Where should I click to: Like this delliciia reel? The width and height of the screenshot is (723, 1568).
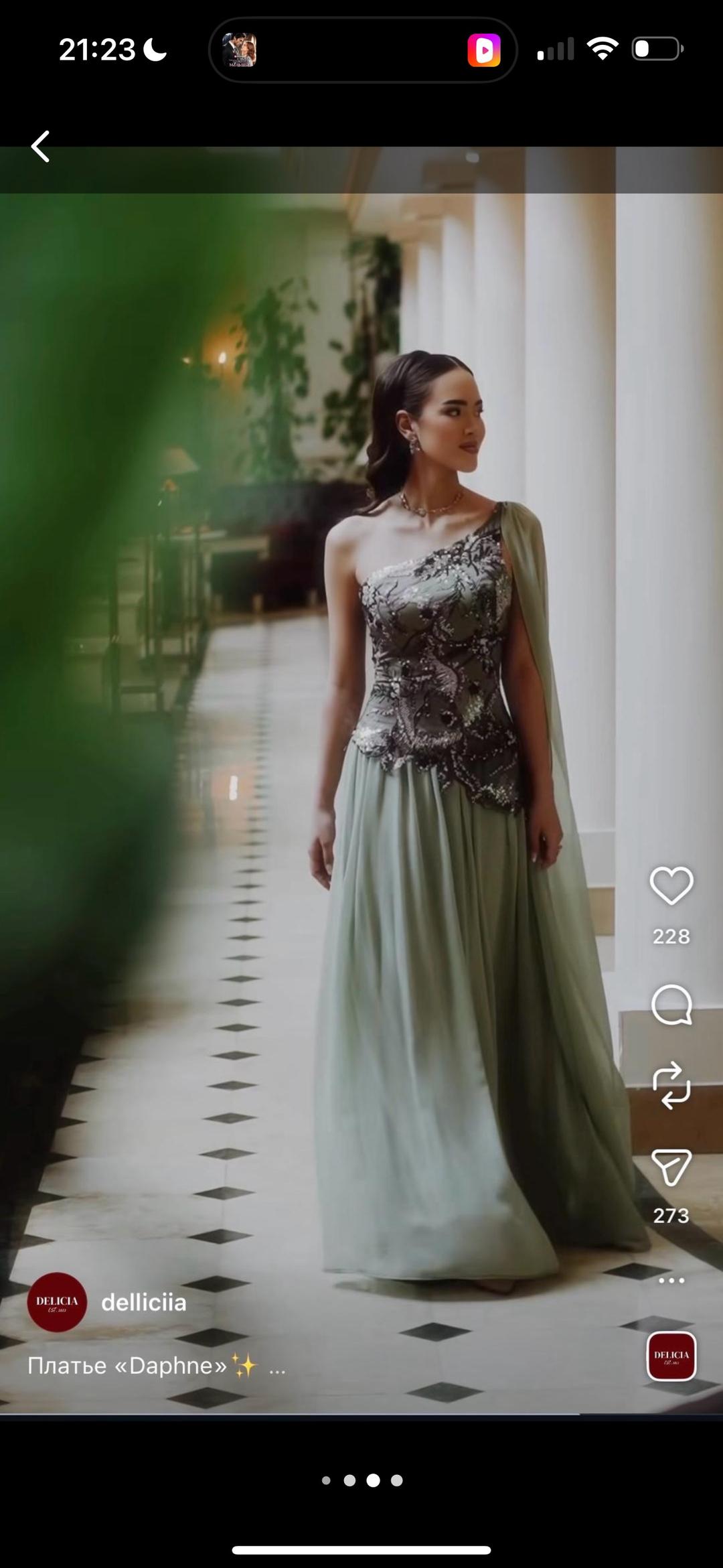click(x=671, y=885)
